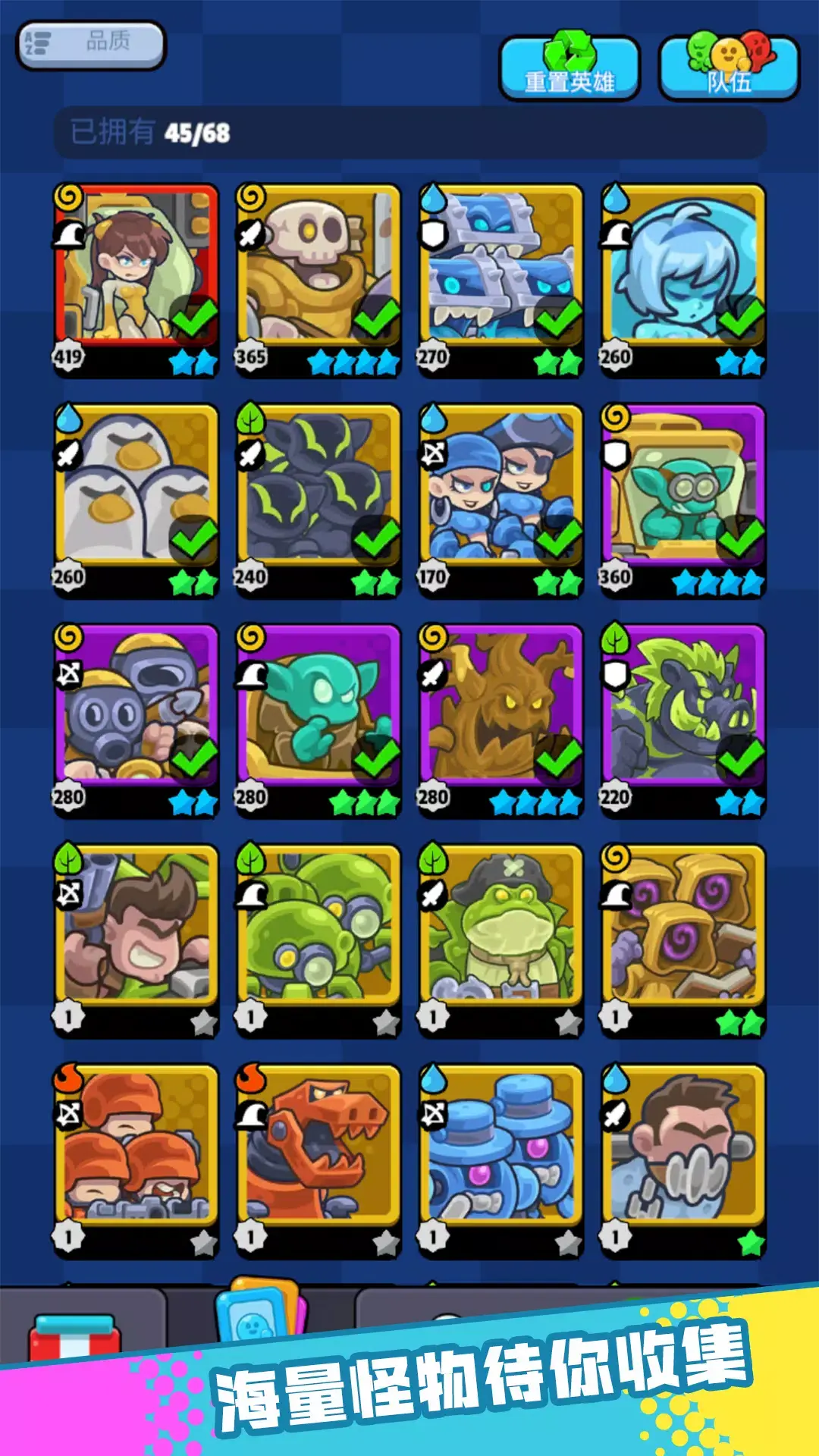The width and height of the screenshot is (819, 1456).
Task: Open the 品质 sort option
Action: click(91, 45)
